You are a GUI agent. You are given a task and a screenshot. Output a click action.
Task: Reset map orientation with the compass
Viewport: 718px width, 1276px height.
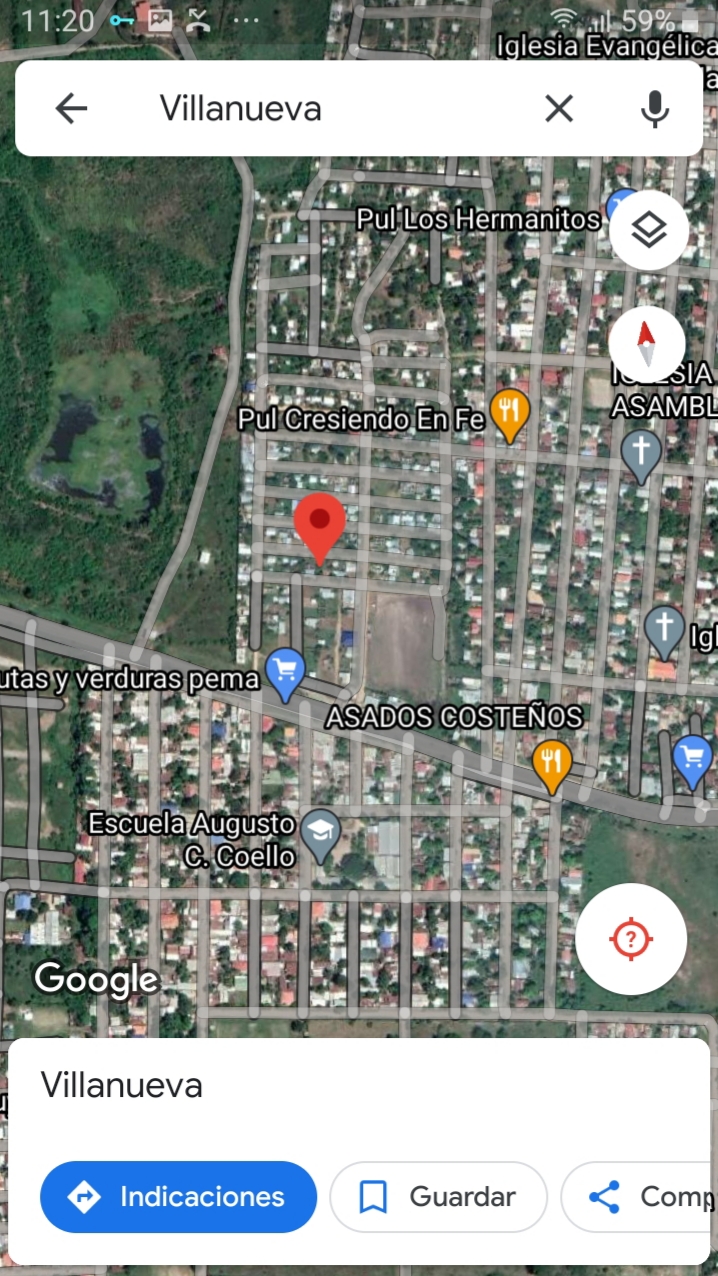point(647,343)
